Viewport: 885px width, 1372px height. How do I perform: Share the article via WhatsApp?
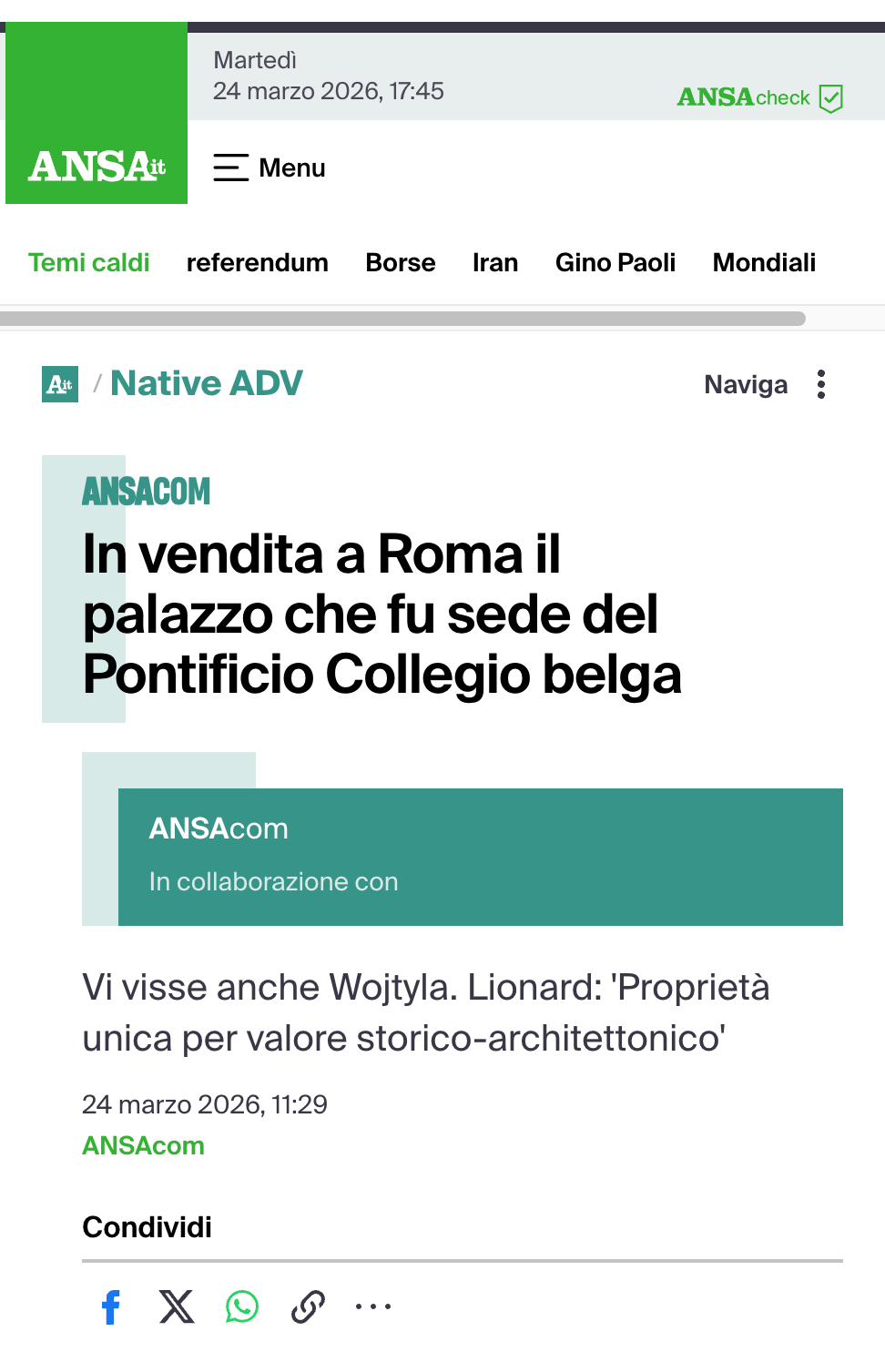click(x=242, y=1307)
